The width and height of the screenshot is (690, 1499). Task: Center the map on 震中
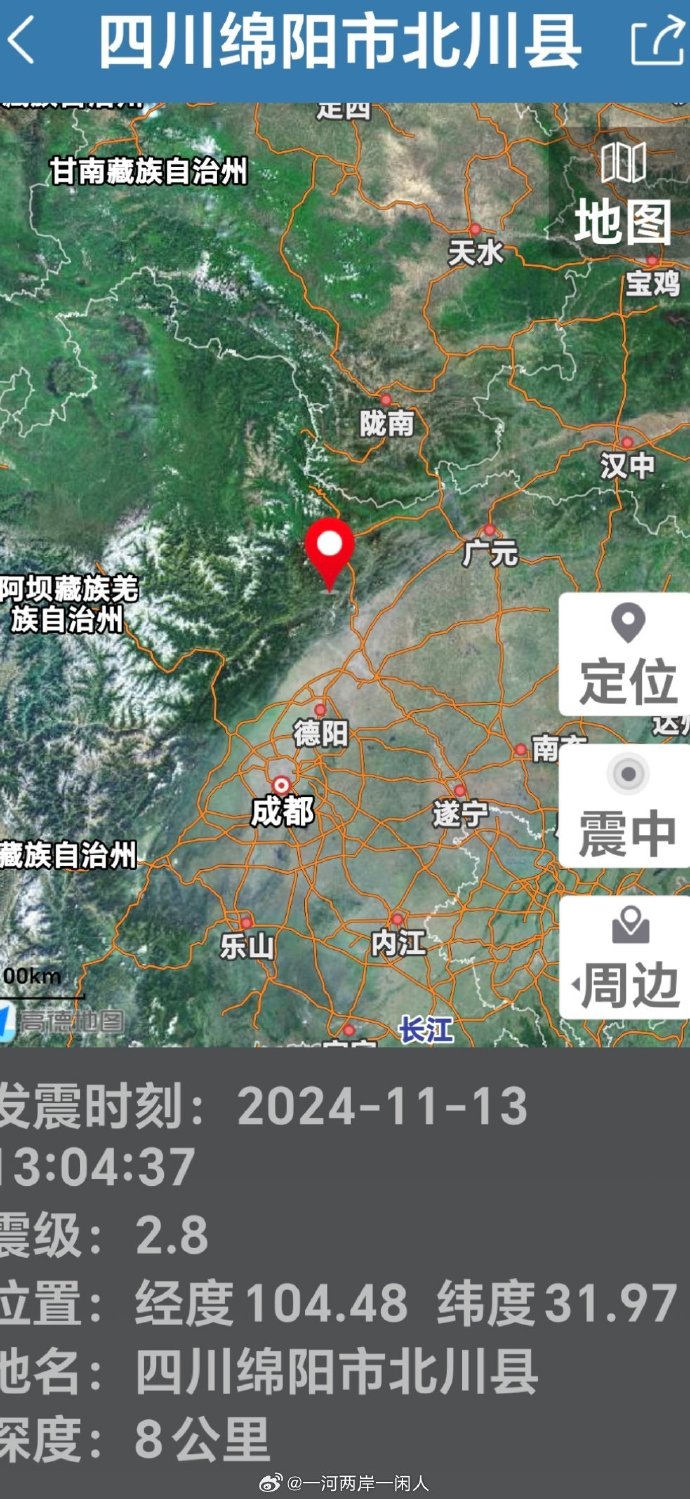tap(626, 807)
